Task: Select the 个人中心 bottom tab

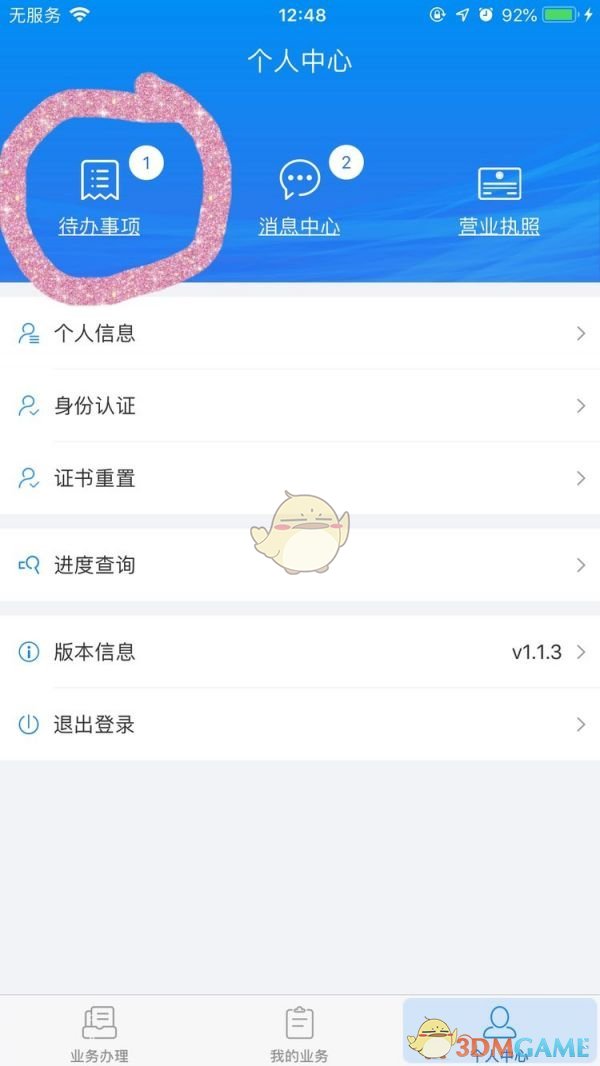Action: [x=499, y=1033]
